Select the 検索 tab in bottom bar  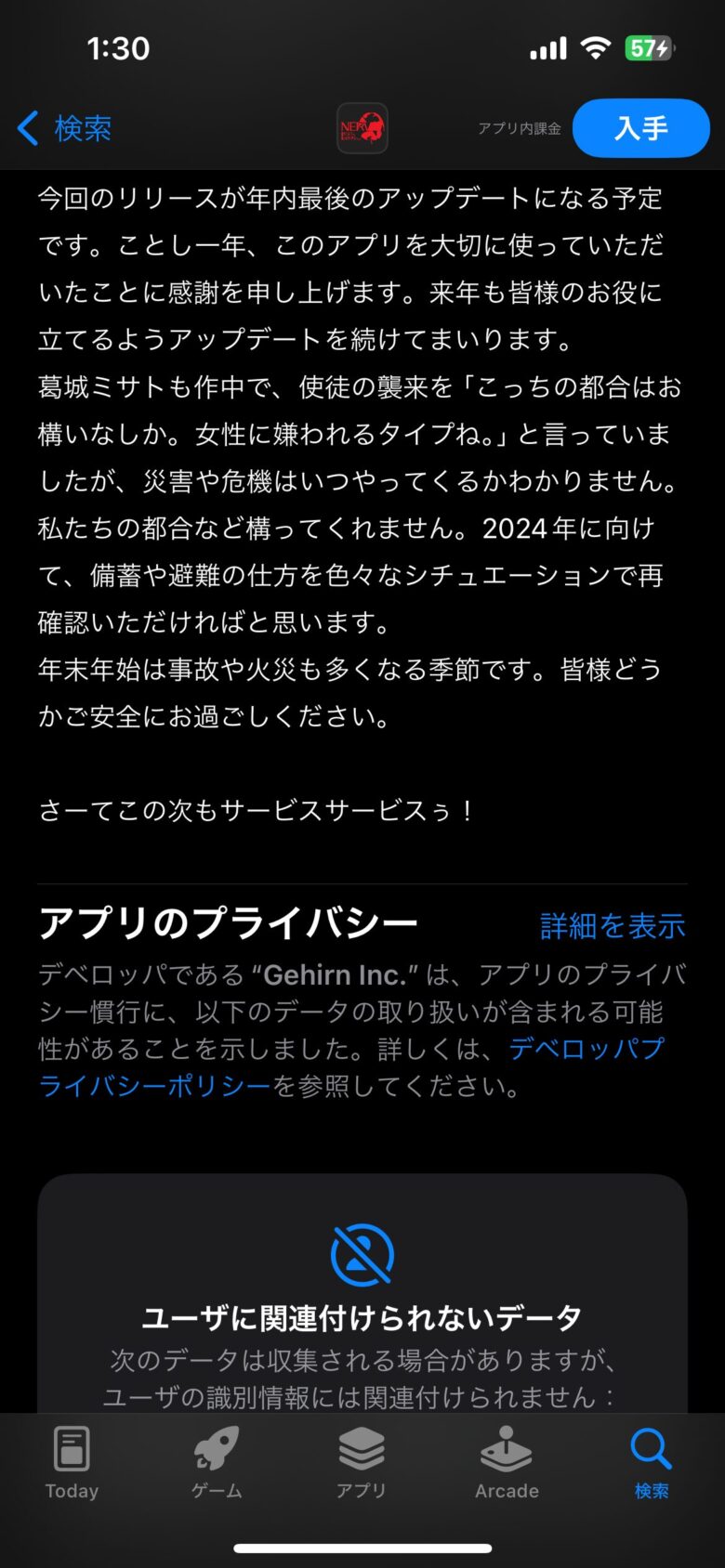pyautogui.click(x=651, y=1462)
